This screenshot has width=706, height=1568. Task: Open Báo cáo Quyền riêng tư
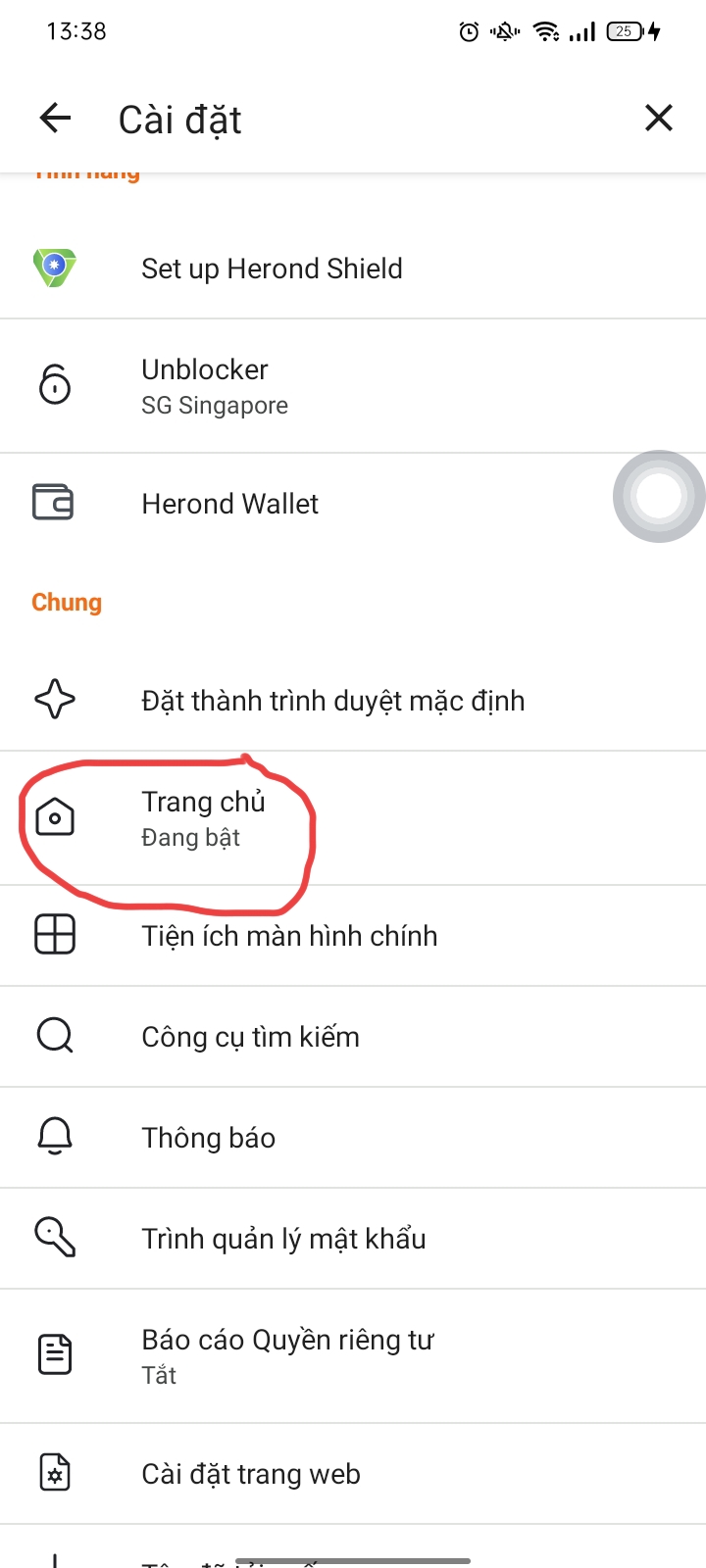[x=353, y=1356]
